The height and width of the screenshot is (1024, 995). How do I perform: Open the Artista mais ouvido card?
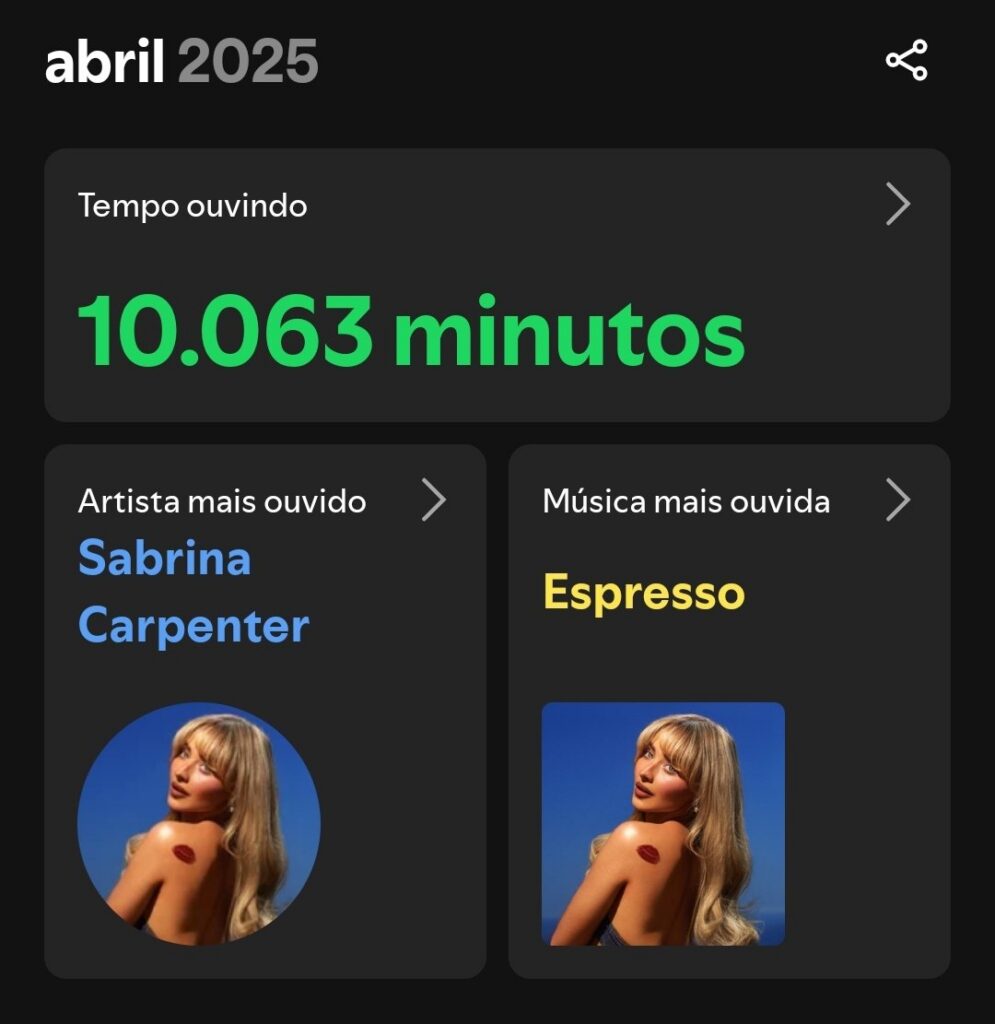tap(265, 711)
